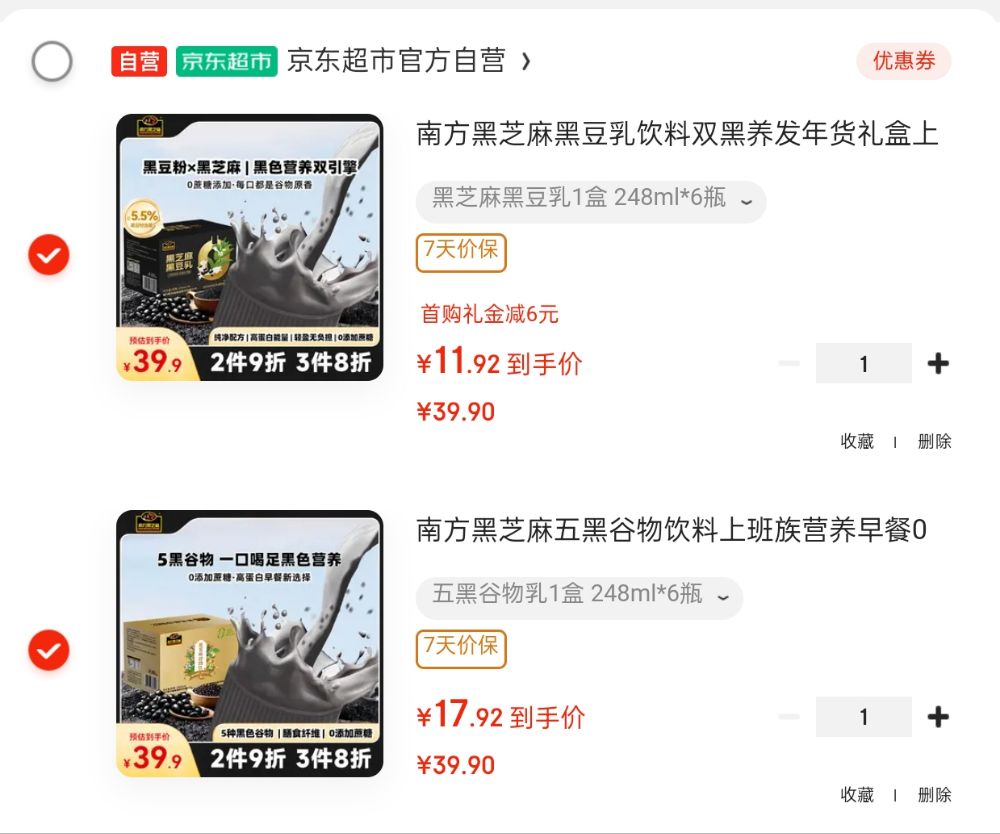The height and width of the screenshot is (834, 1000).
Task: Select all items from 京东超市官方自营
Action: [x=52, y=62]
